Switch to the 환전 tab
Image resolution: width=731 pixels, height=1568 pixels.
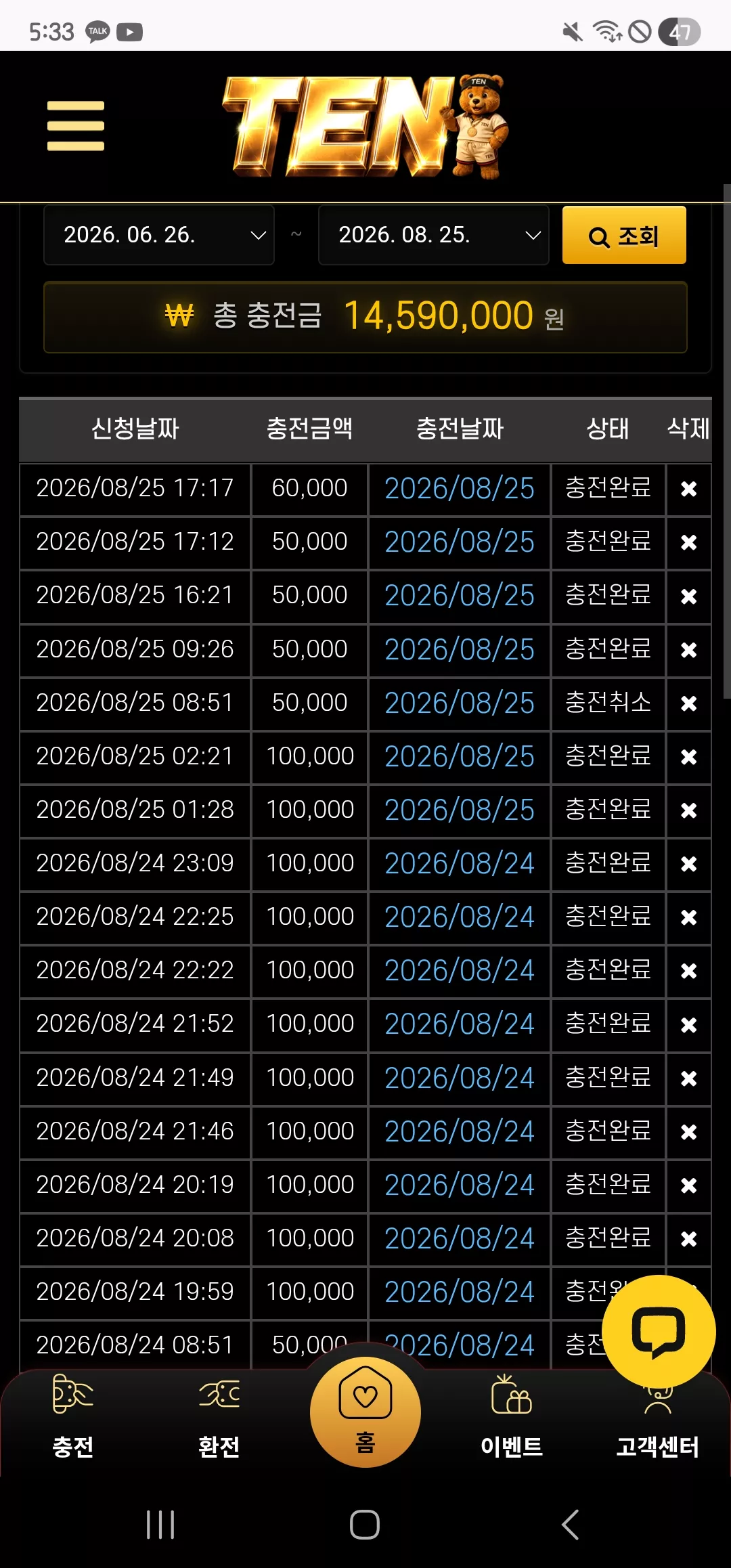(x=219, y=1416)
